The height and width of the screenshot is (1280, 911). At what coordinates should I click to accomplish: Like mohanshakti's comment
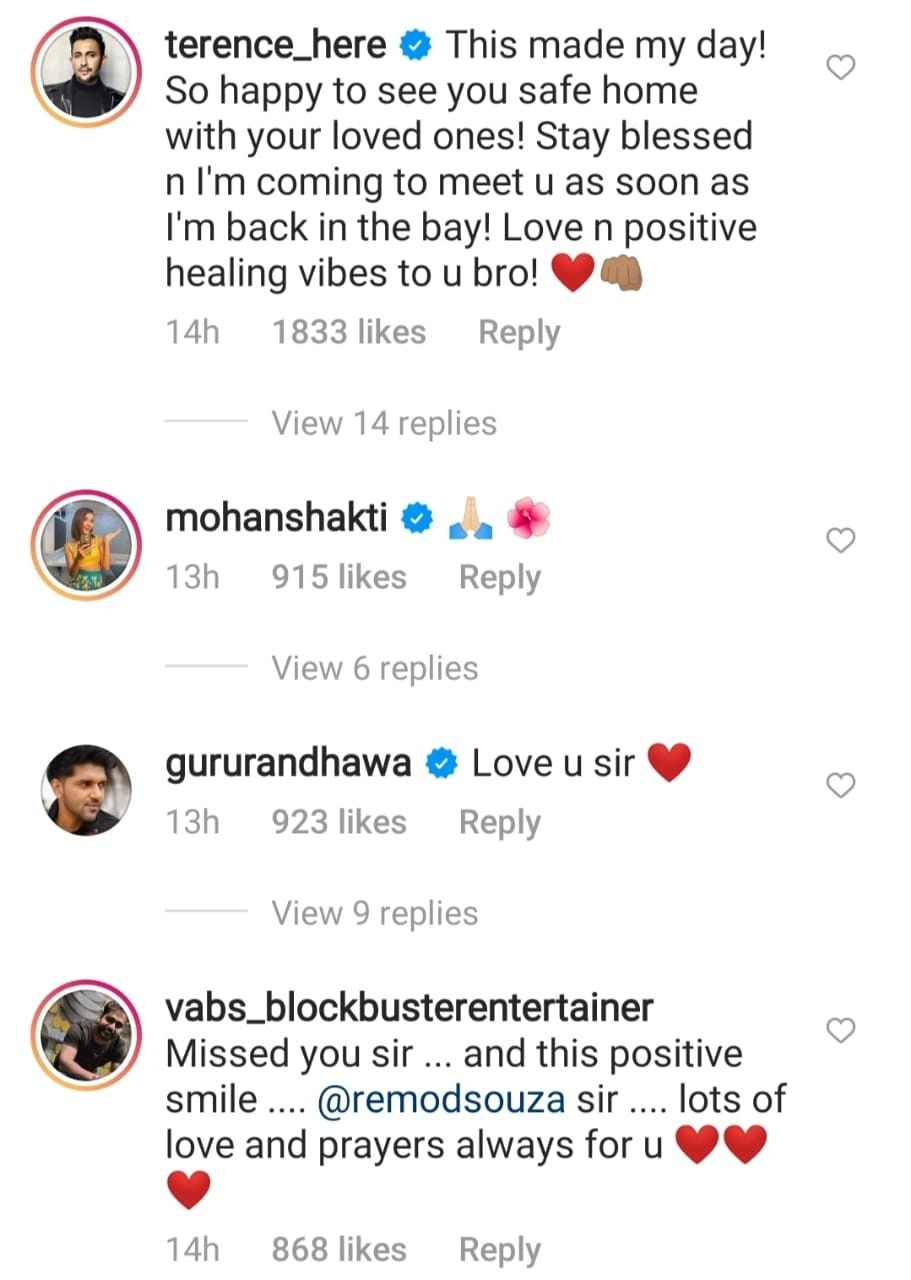pyautogui.click(x=842, y=541)
